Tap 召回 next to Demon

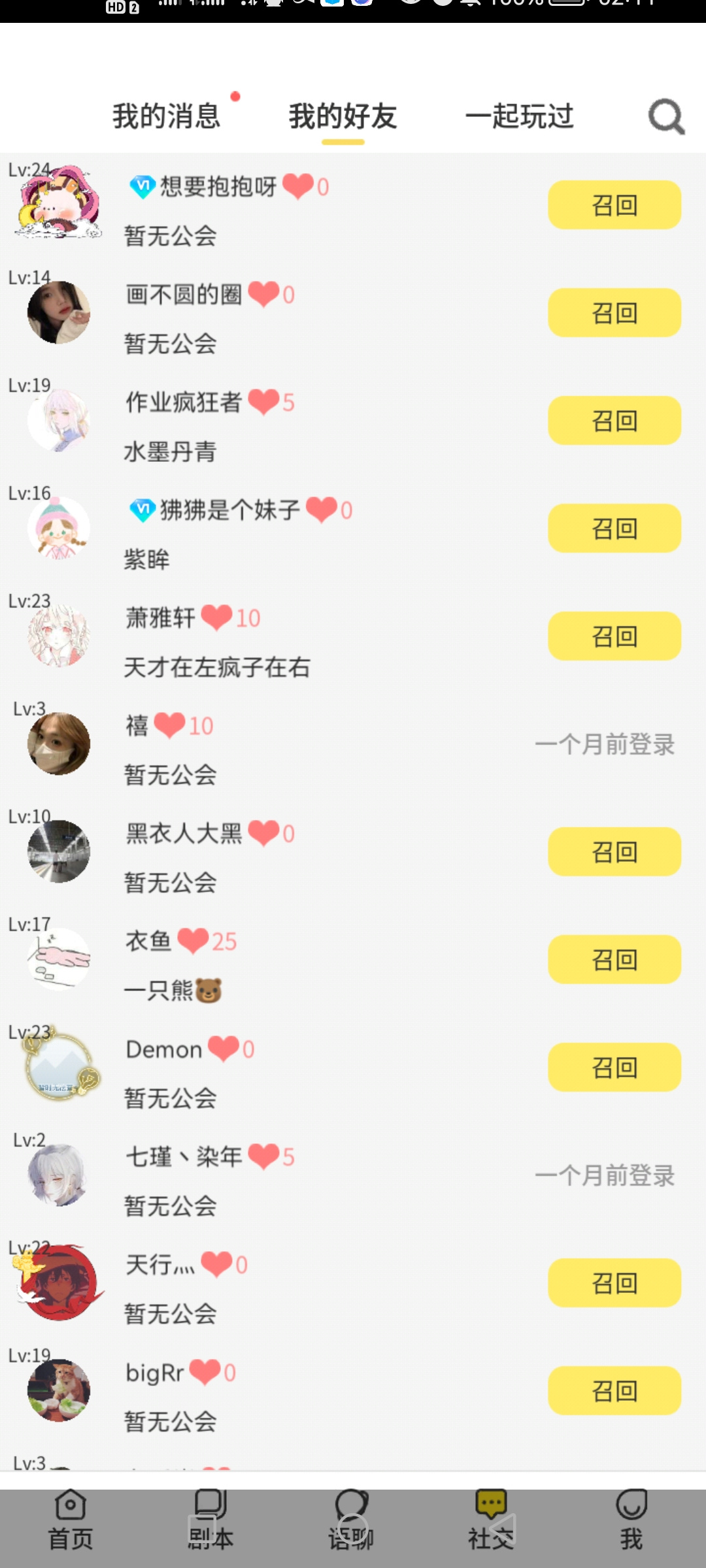pos(614,1068)
